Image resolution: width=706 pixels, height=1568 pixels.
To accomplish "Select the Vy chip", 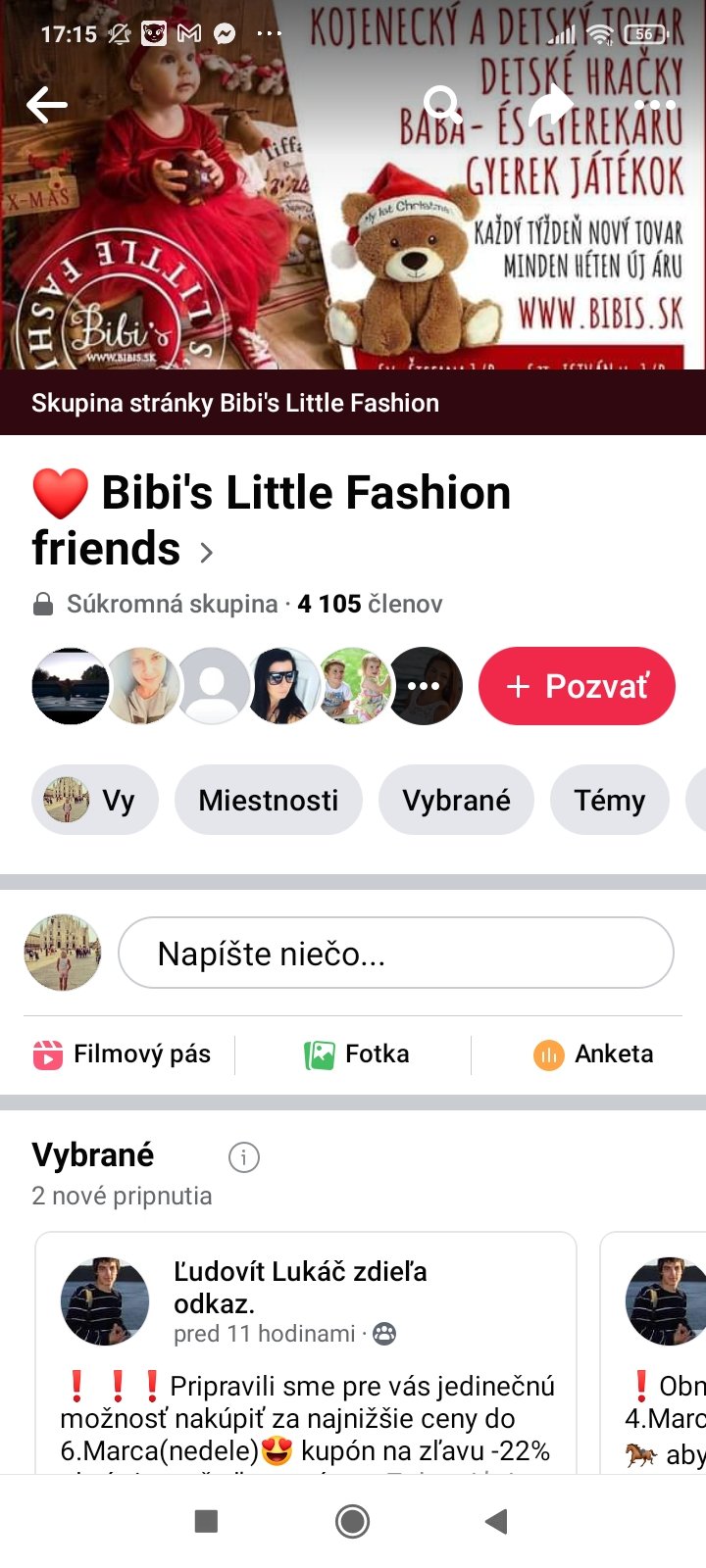I will click(94, 801).
